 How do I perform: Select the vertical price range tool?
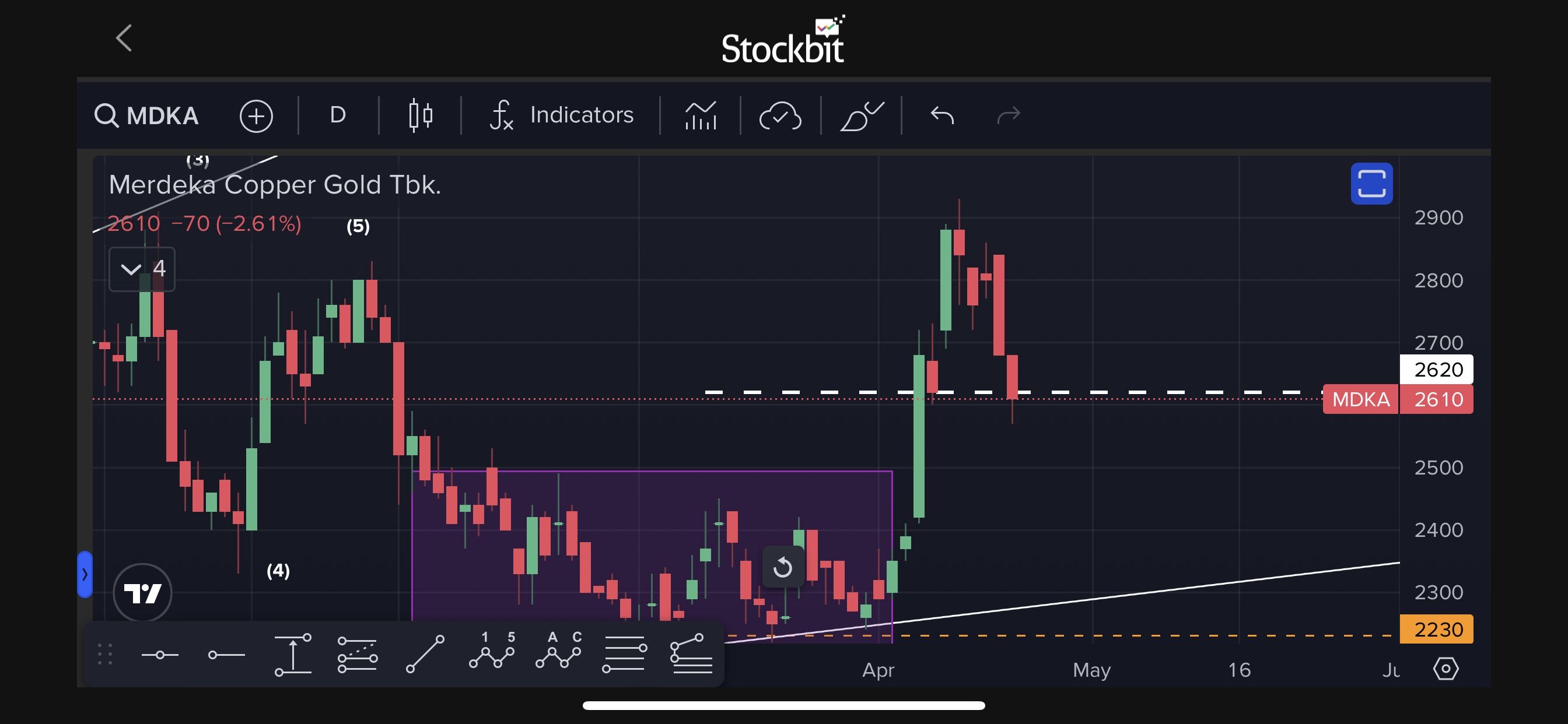[293, 655]
